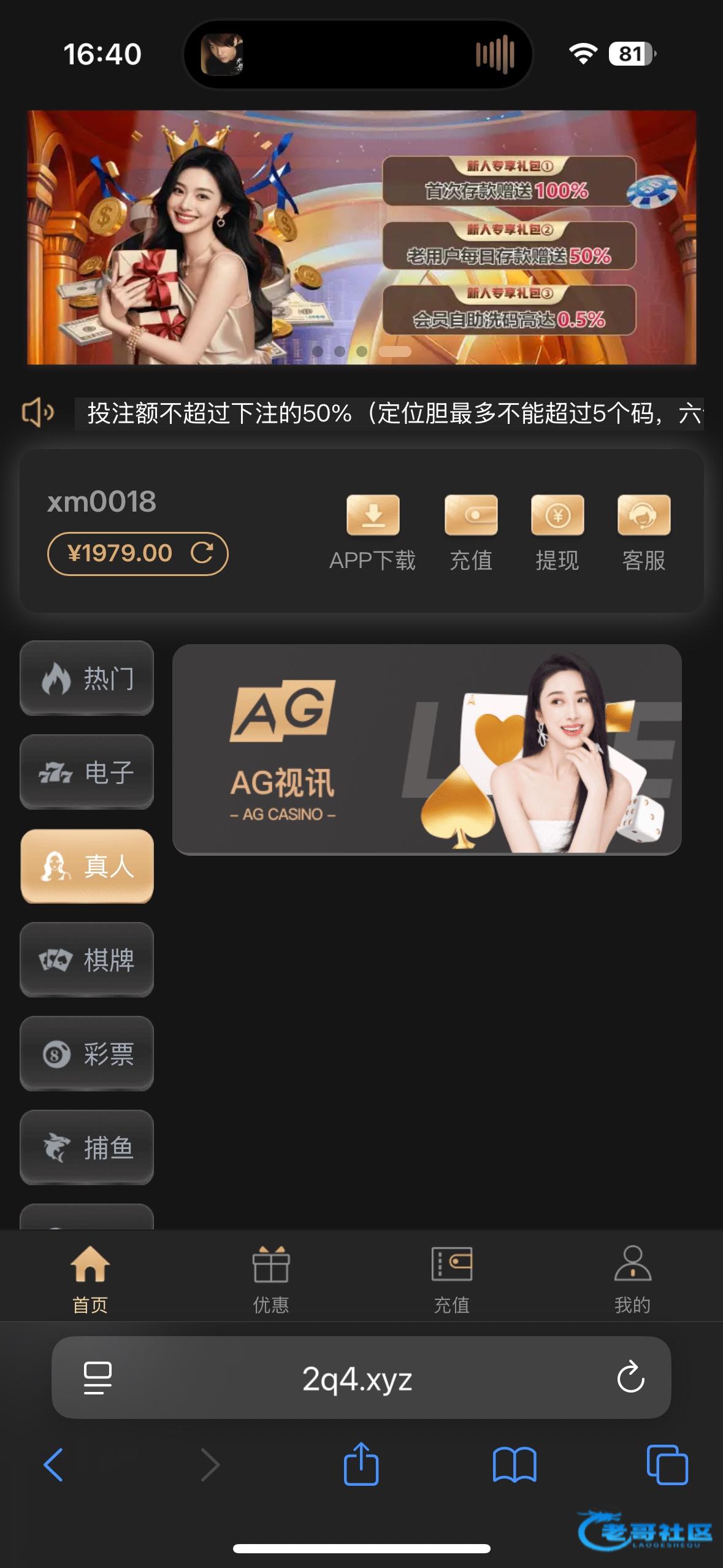Refresh the ¥1979.00 balance
The image size is (723, 1568).
(202, 553)
